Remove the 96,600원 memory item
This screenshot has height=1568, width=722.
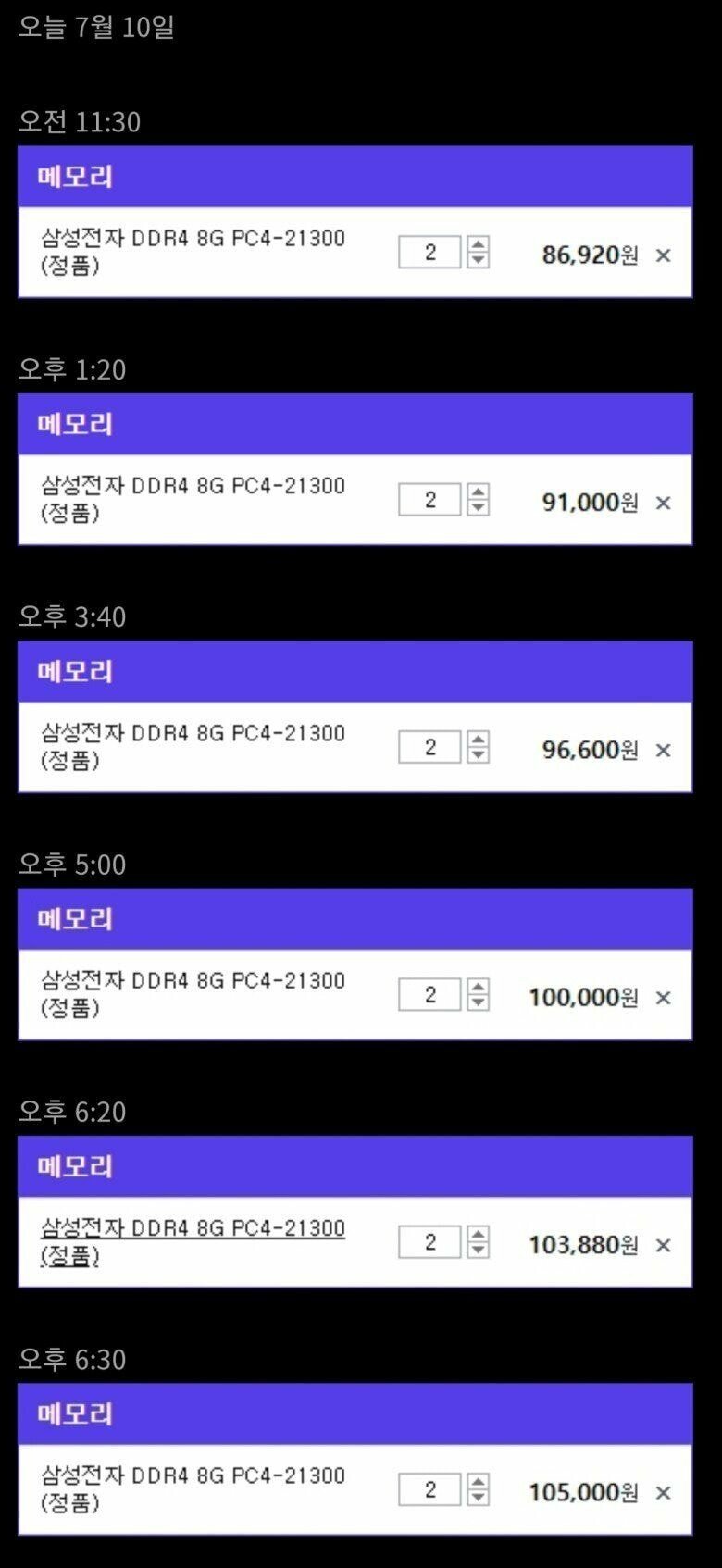tap(663, 751)
